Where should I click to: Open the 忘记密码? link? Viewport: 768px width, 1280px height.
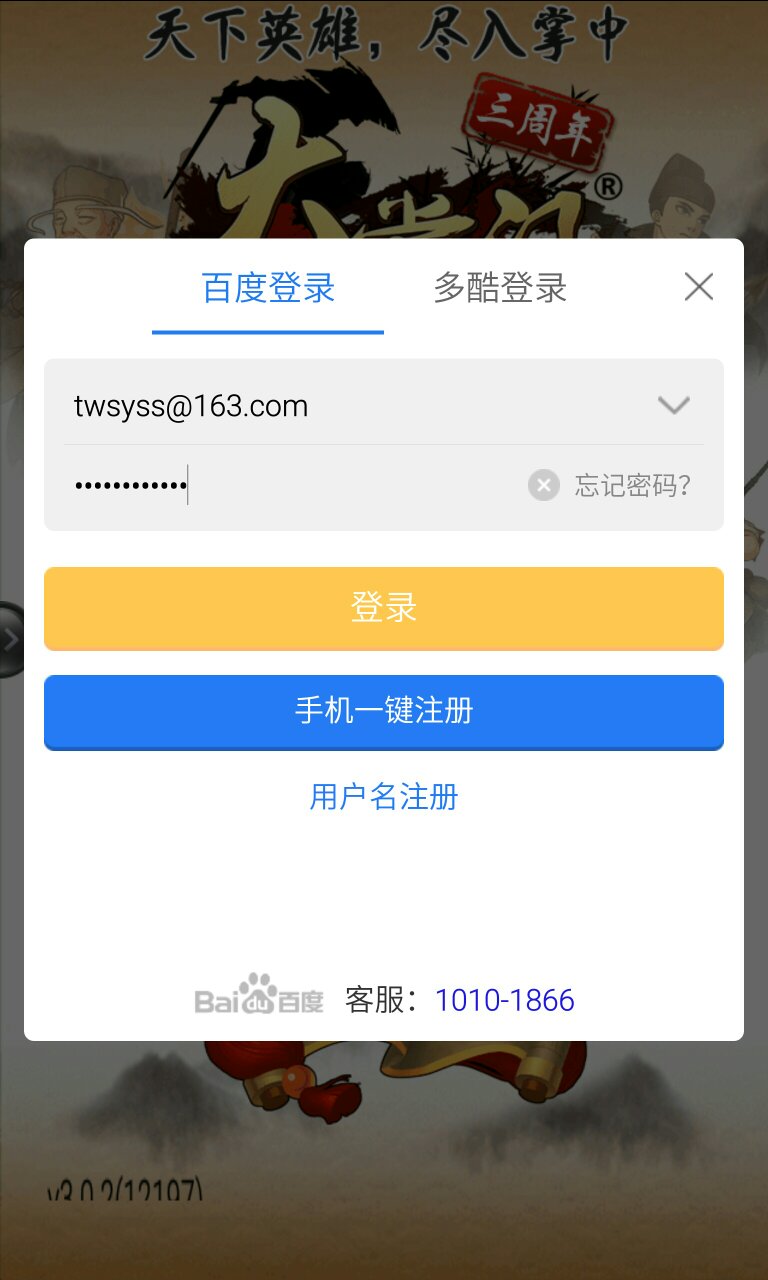click(633, 486)
